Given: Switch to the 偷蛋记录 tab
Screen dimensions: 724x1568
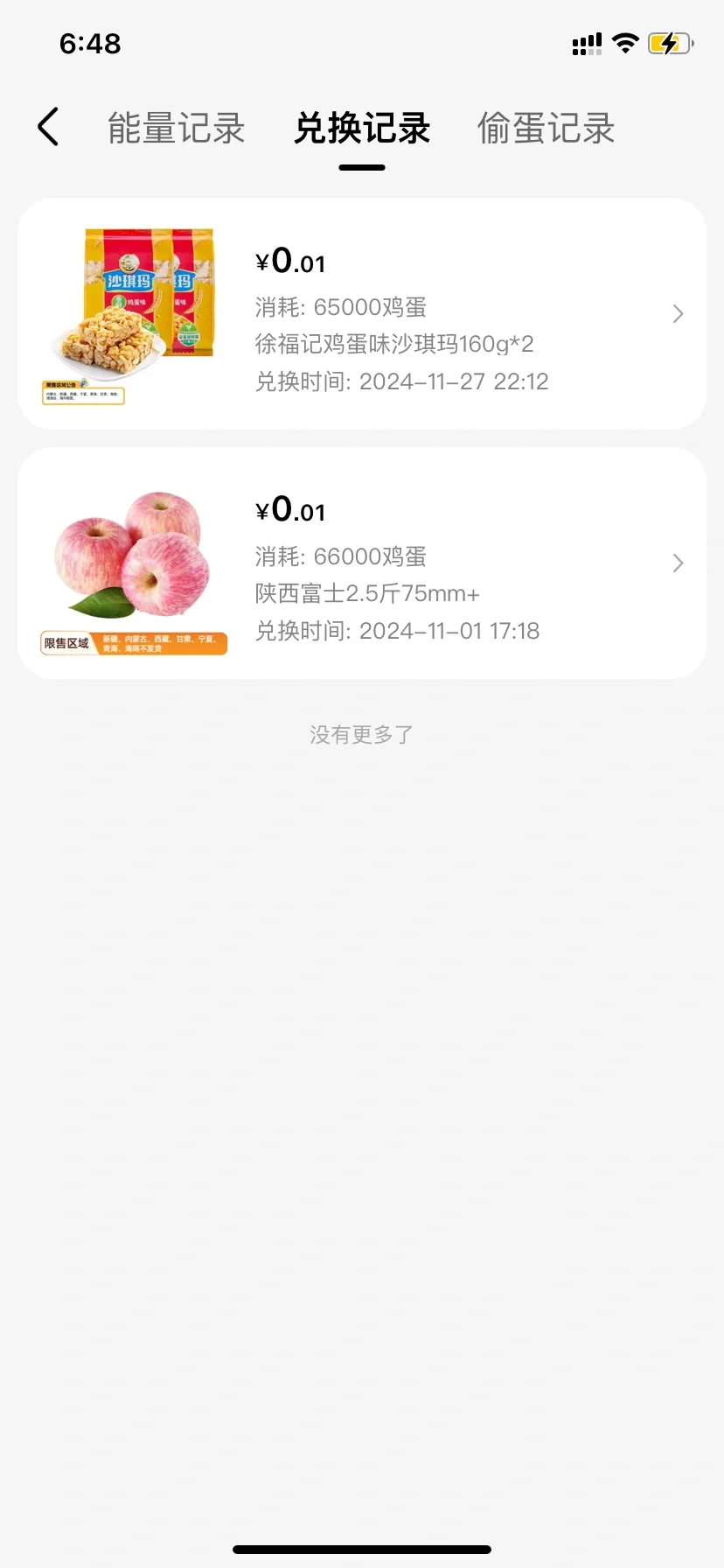Looking at the screenshot, I should click(546, 129).
